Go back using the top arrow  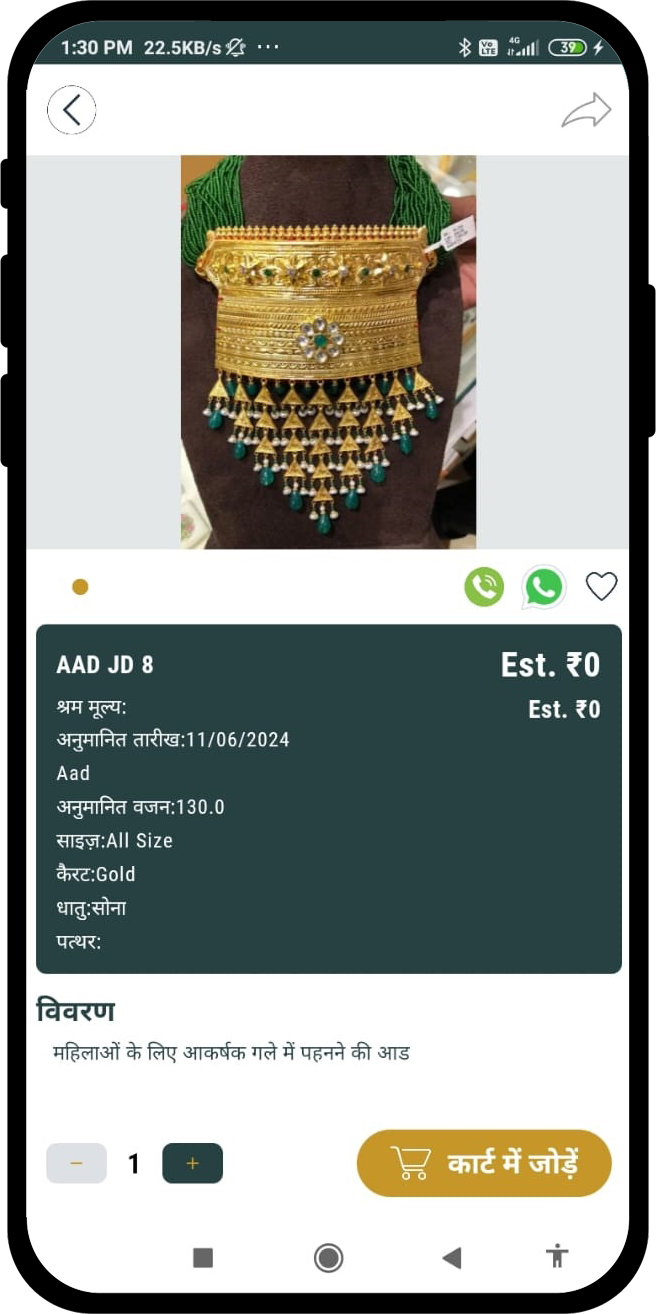72,110
